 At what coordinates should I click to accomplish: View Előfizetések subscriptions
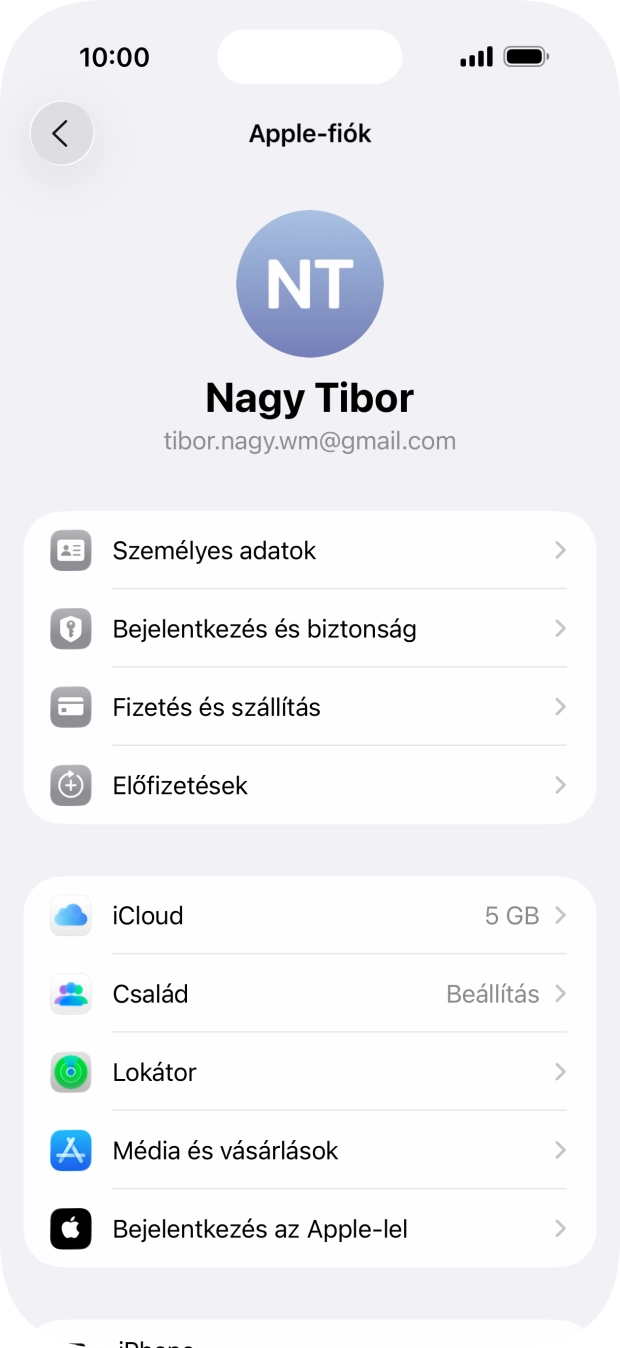click(310, 785)
